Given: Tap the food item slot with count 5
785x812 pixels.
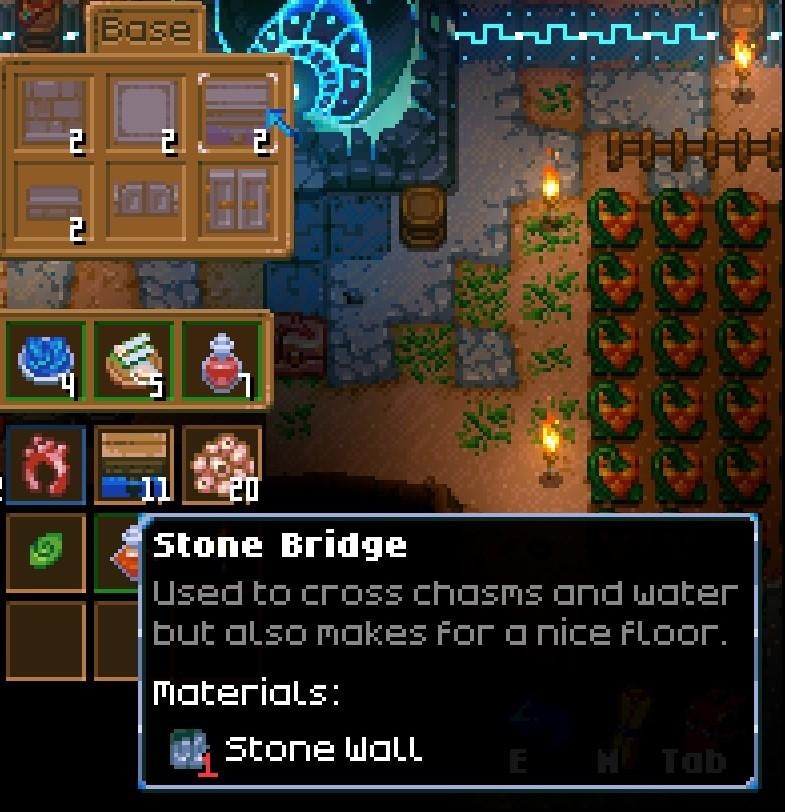Looking at the screenshot, I should point(134,360).
